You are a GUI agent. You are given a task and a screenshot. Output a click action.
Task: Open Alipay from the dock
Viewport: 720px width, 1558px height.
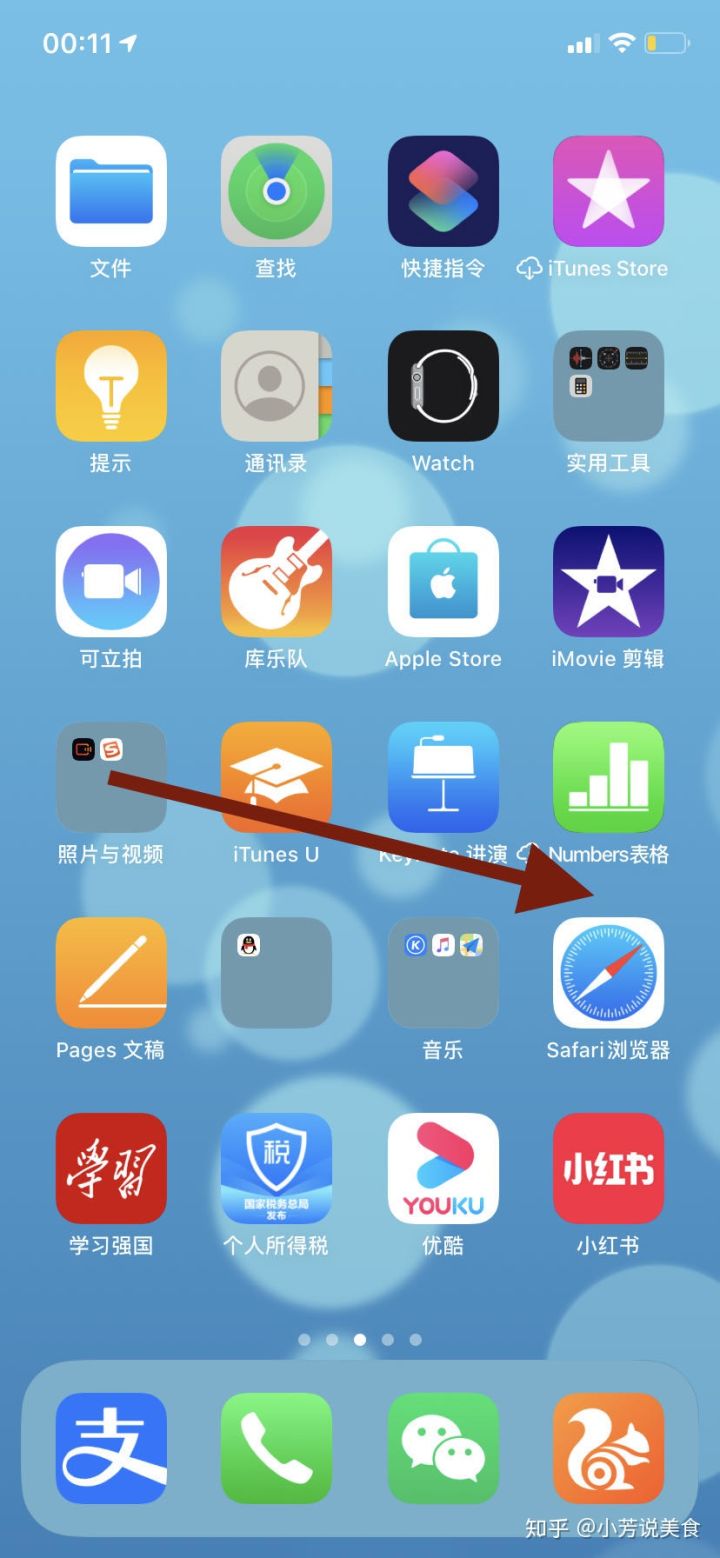[x=111, y=1448]
